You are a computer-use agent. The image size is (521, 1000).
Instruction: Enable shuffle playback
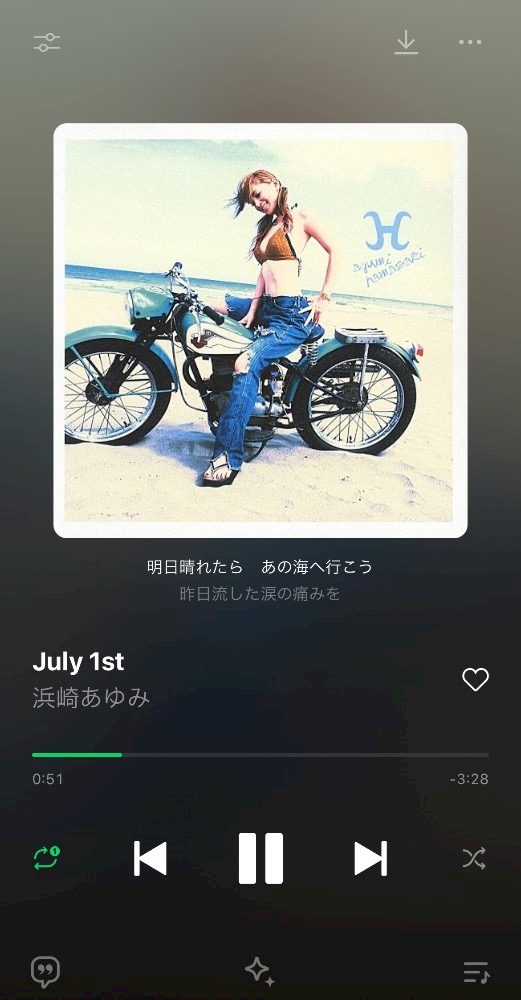474,858
